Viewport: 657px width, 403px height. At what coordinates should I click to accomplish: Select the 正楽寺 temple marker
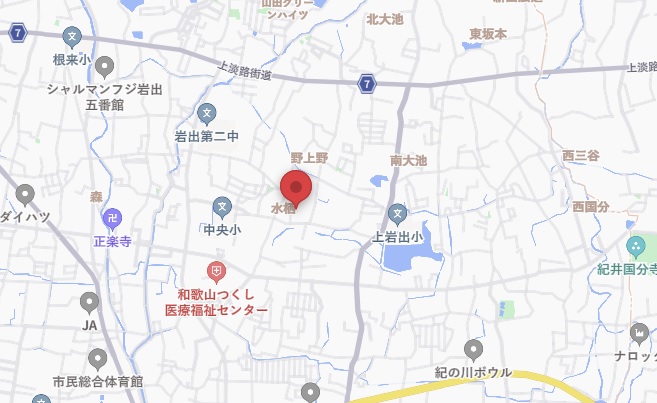[x=112, y=217]
